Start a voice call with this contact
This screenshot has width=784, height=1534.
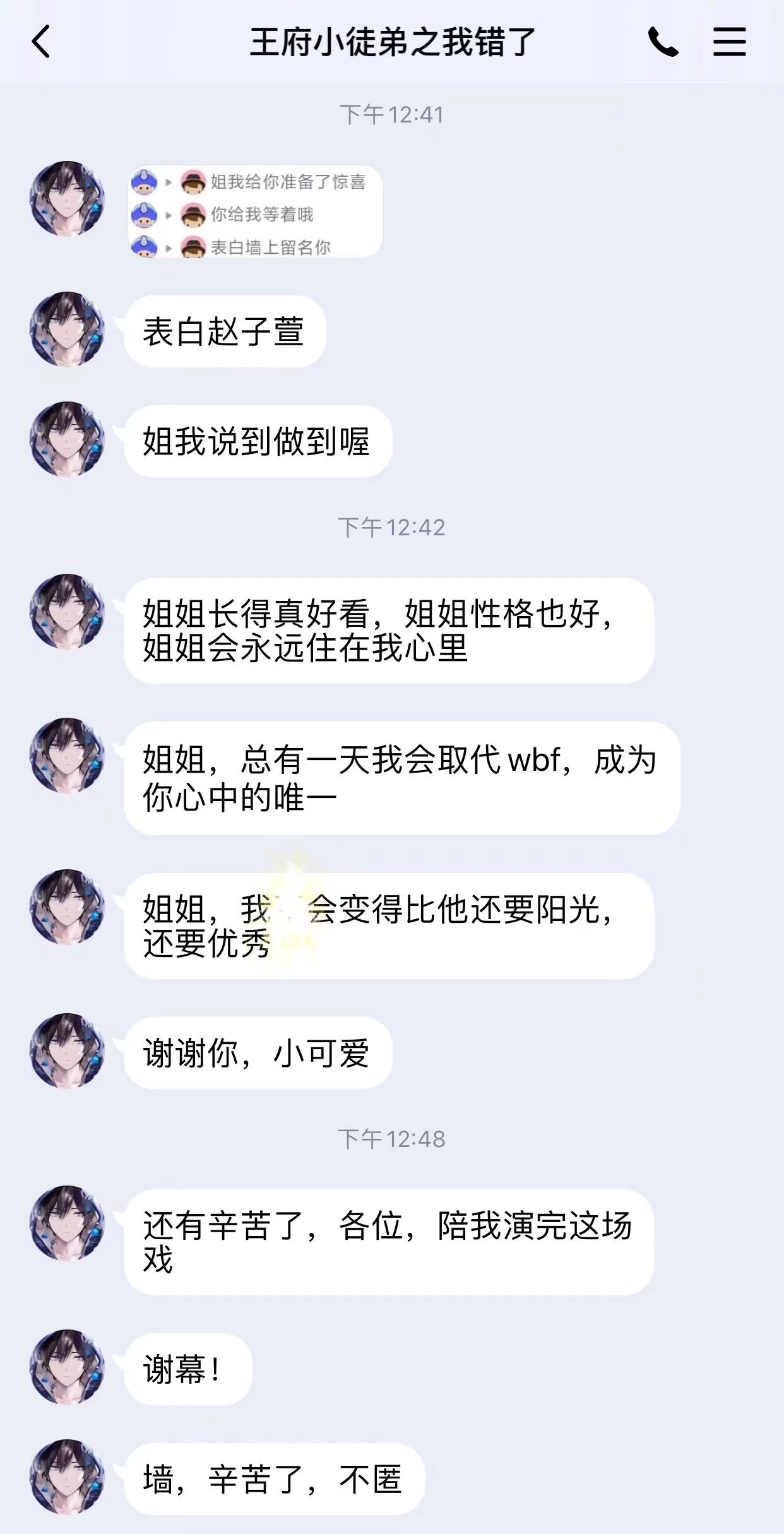click(663, 42)
